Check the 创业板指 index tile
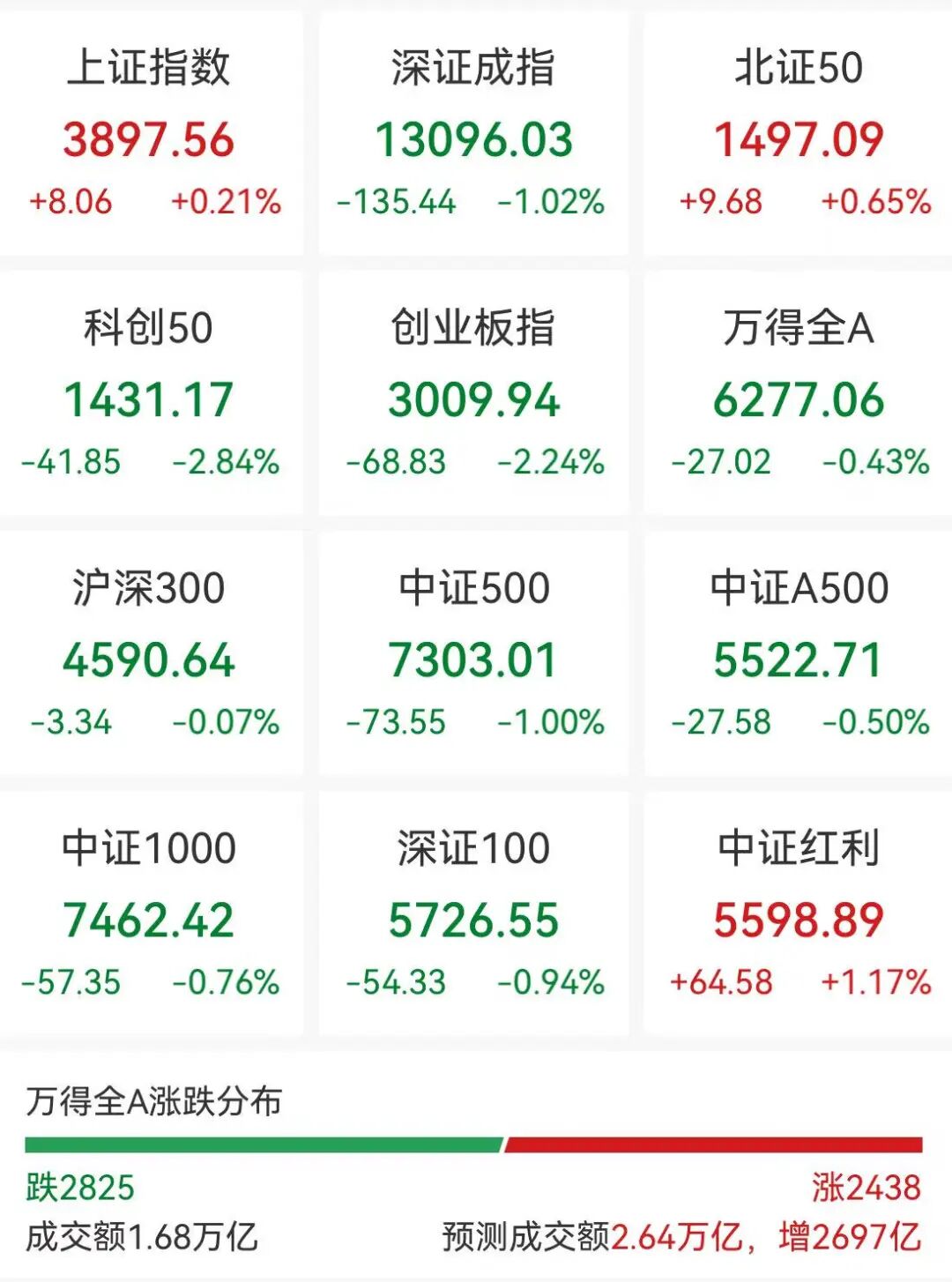The image size is (952, 1282). [x=473, y=397]
